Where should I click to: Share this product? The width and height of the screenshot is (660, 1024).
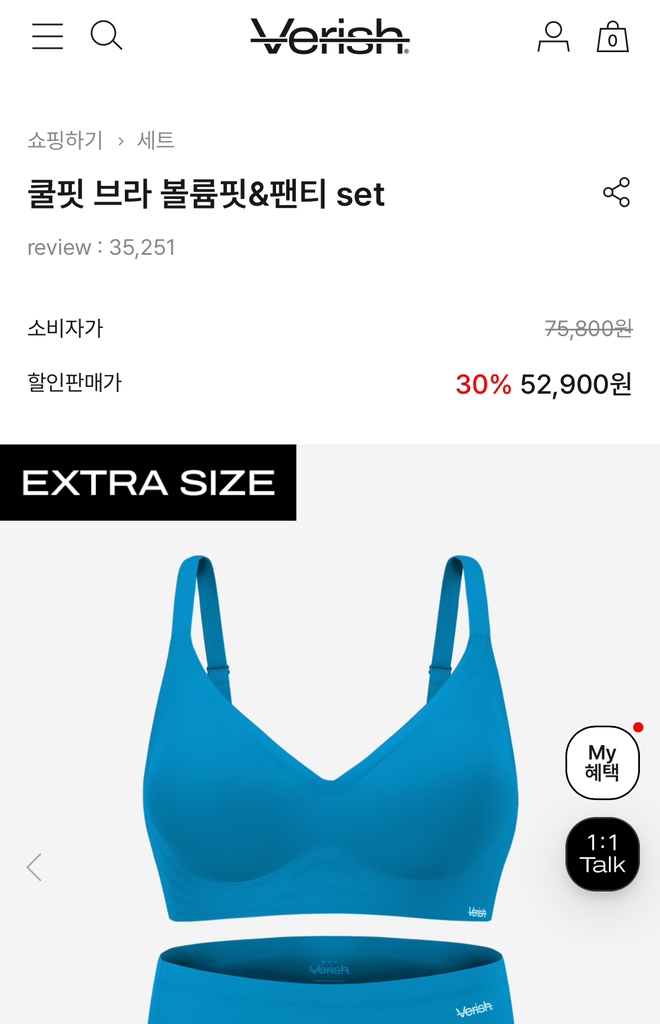[x=616, y=193]
